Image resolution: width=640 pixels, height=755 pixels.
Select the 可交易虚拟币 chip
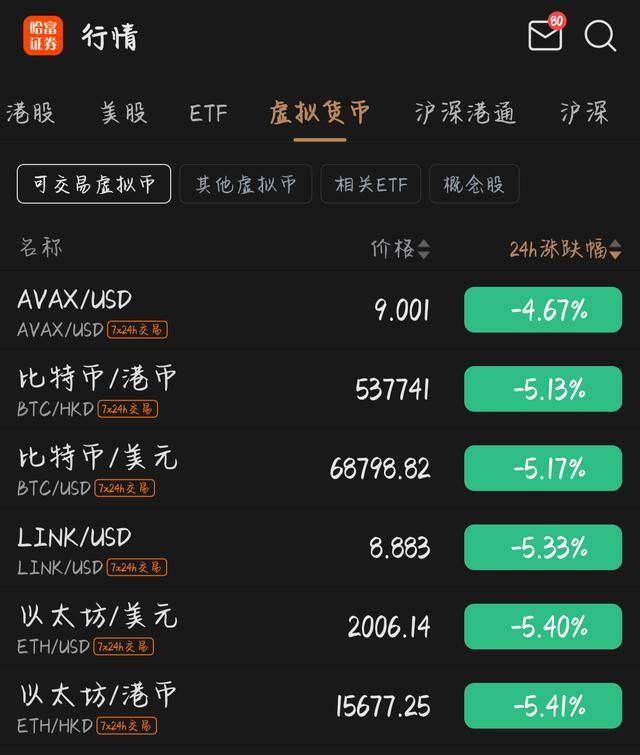pos(94,184)
